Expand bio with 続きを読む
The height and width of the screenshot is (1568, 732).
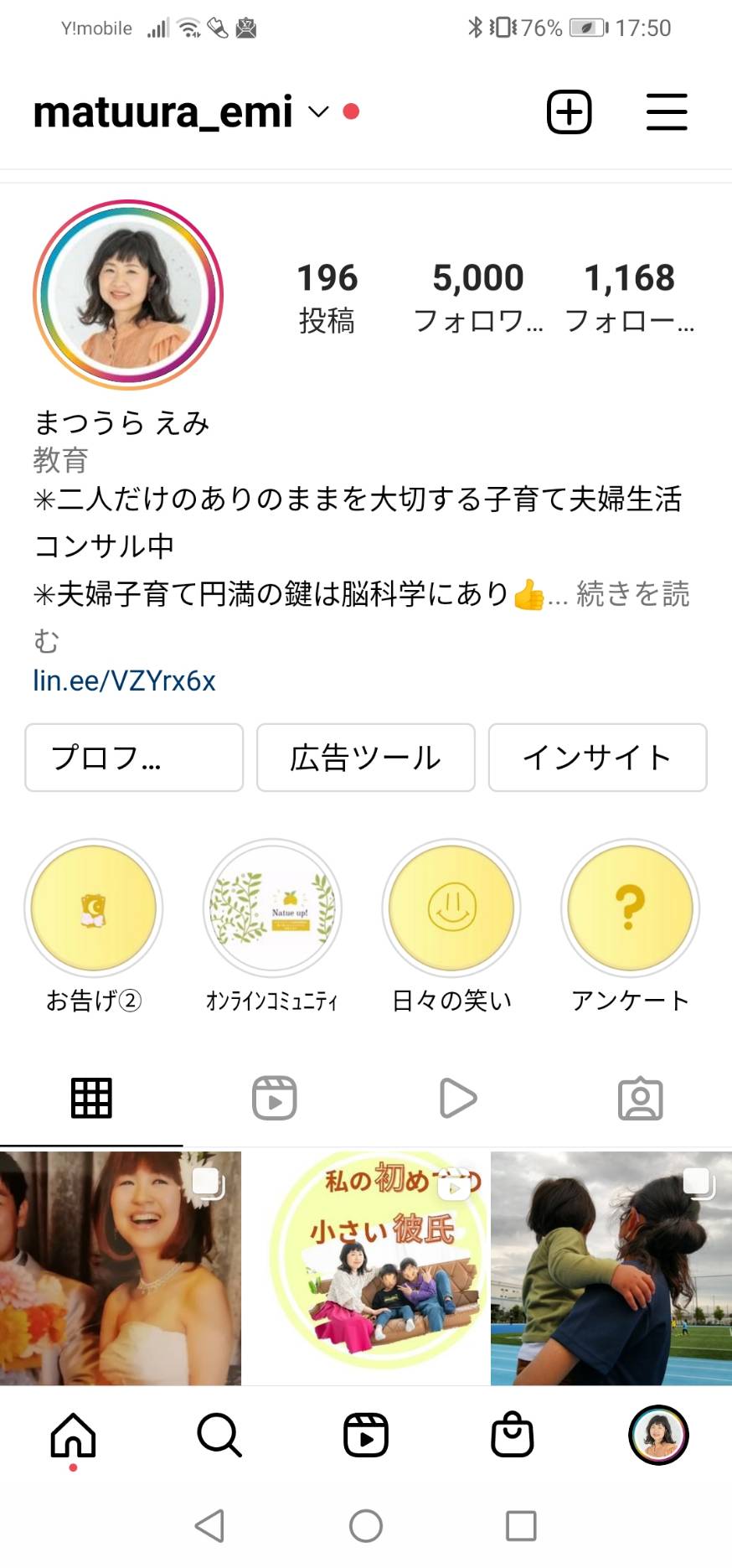point(633,593)
